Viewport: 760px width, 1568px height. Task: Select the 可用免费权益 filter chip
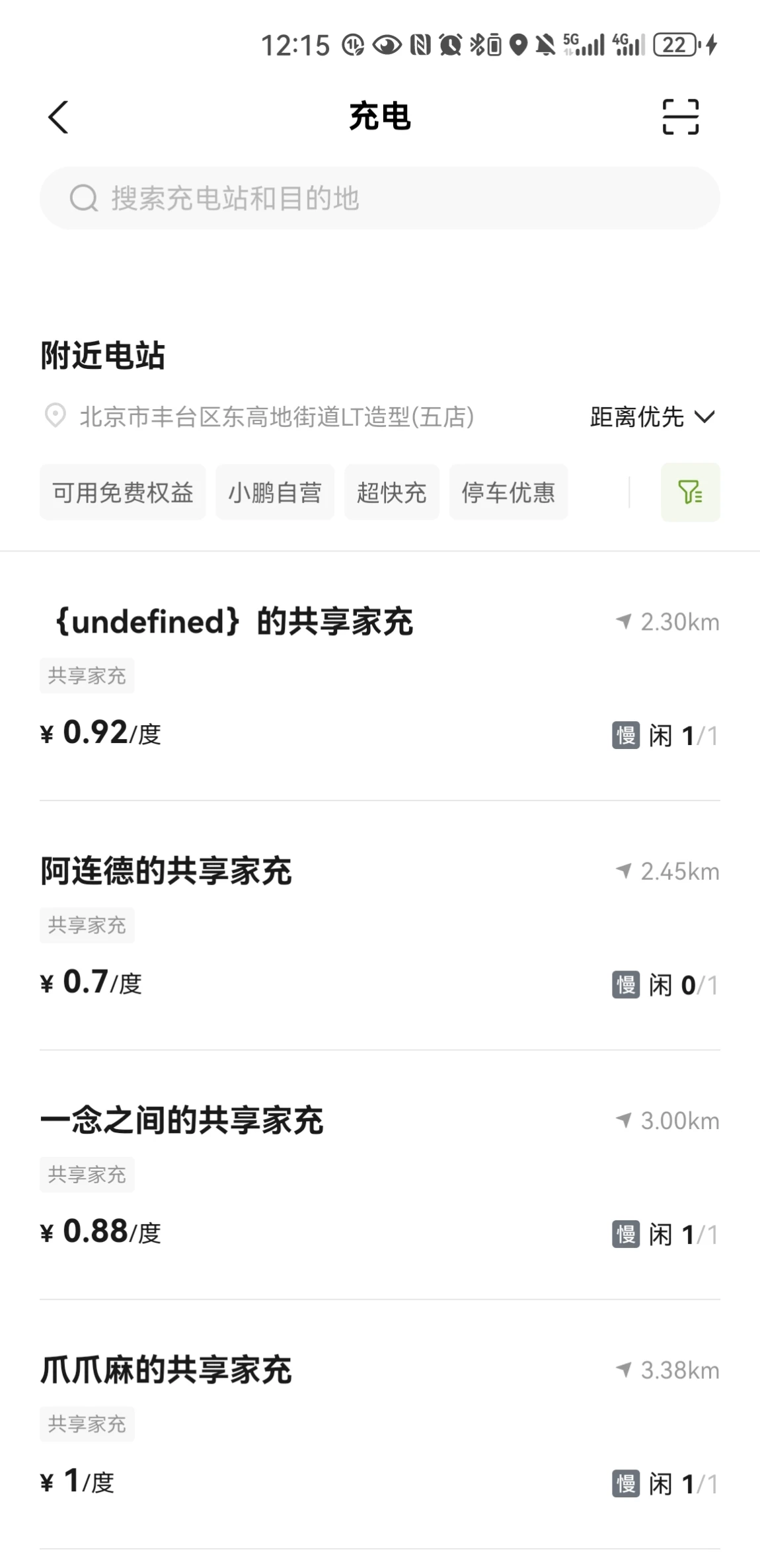(123, 492)
